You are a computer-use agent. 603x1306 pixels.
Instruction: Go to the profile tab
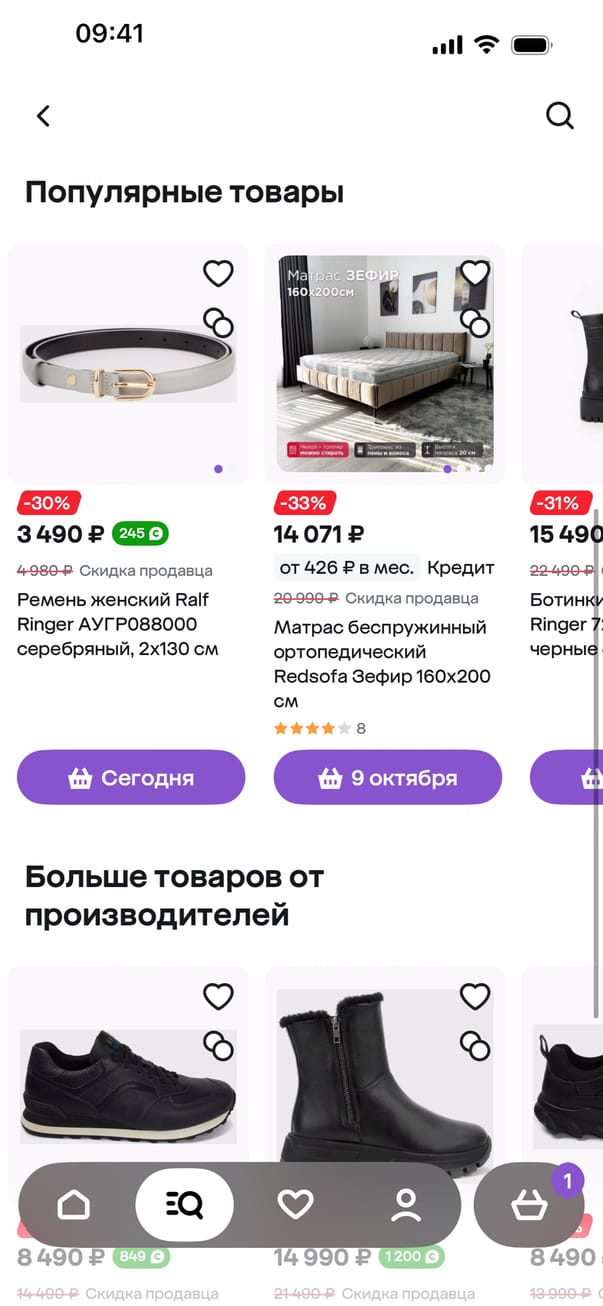point(406,1205)
